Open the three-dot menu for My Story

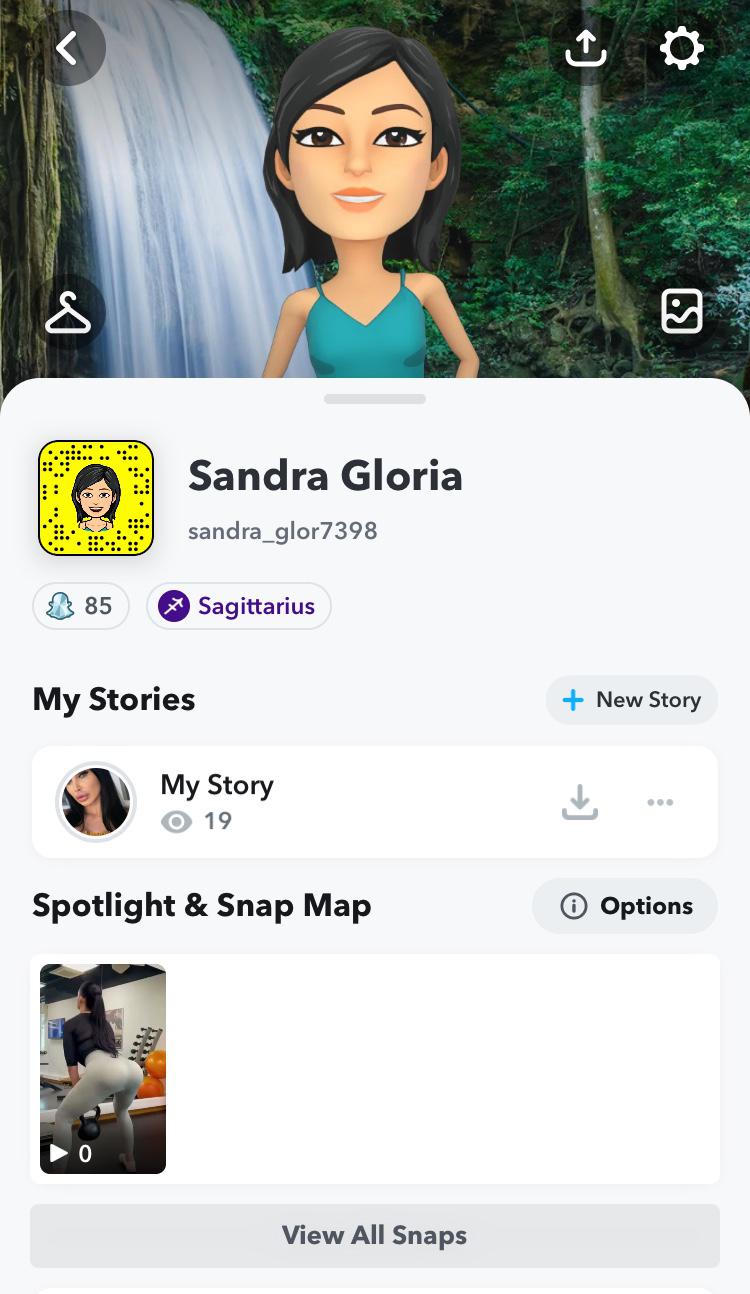pyautogui.click(x=660, y=802)
